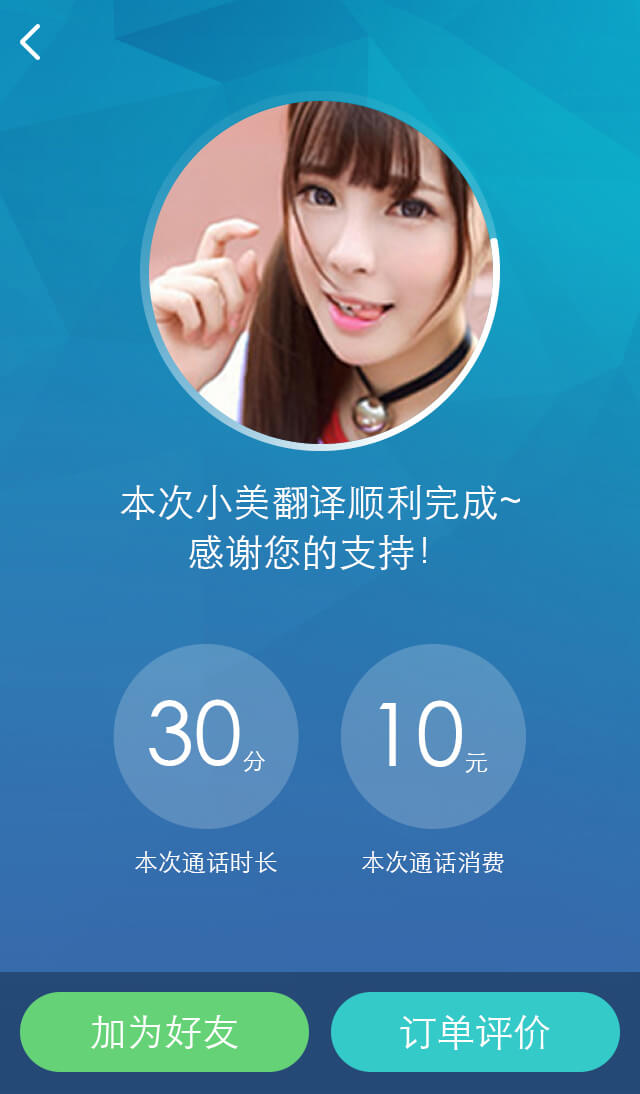Open 订单评价 to rate the order
This screenshot has height=1094, width=640.
point(475,1032)
